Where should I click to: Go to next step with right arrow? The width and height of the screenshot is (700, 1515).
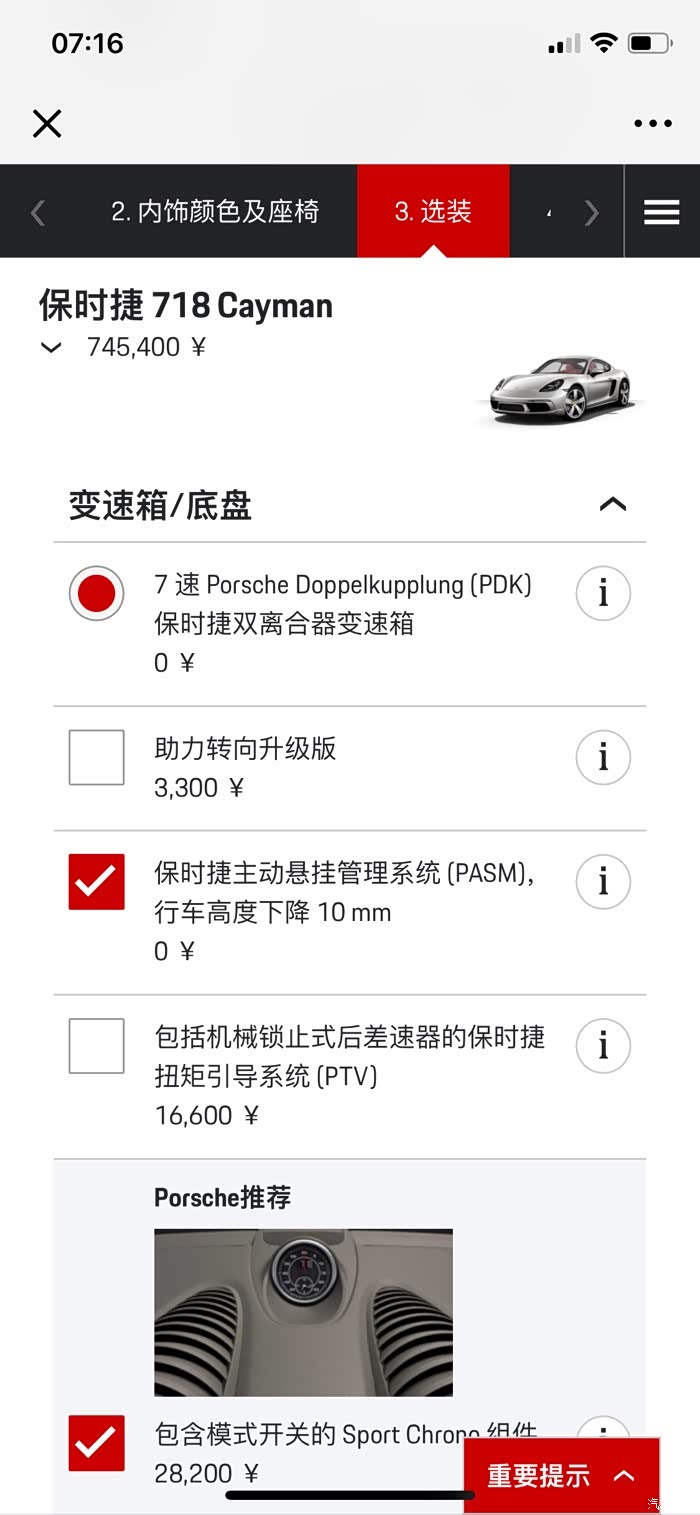click(x=591, y=212)
